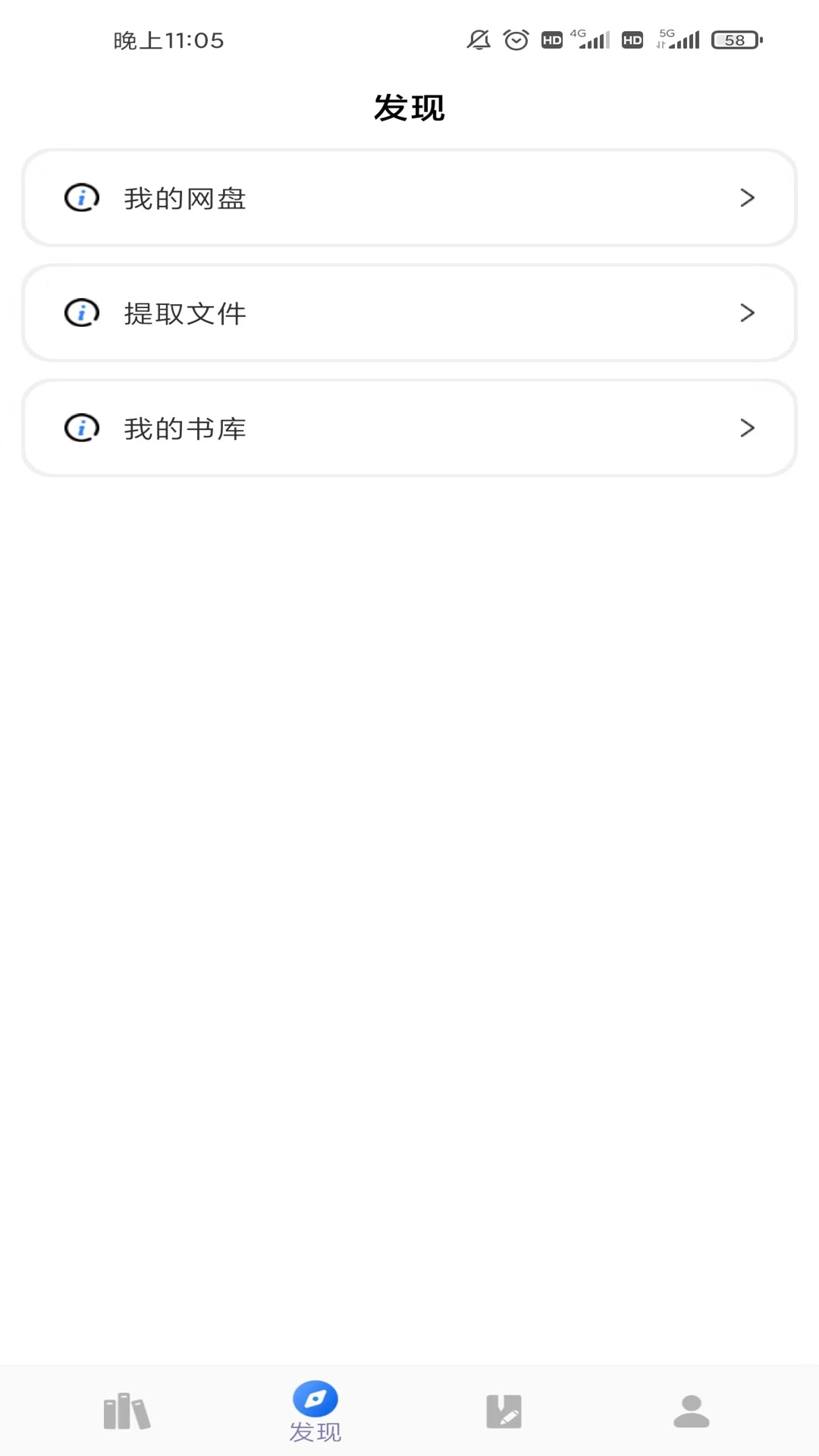Expand the 我的网盘 row via its chevron

pyautogui.click(x=747, y=198)
